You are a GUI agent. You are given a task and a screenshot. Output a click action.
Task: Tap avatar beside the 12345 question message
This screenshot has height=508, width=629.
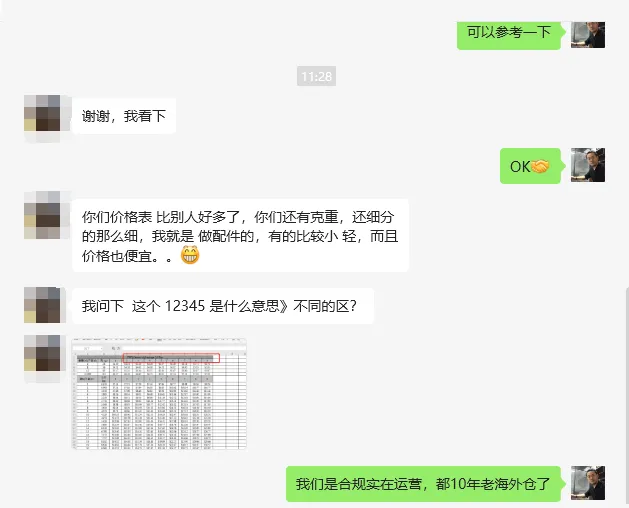point(41,305)
